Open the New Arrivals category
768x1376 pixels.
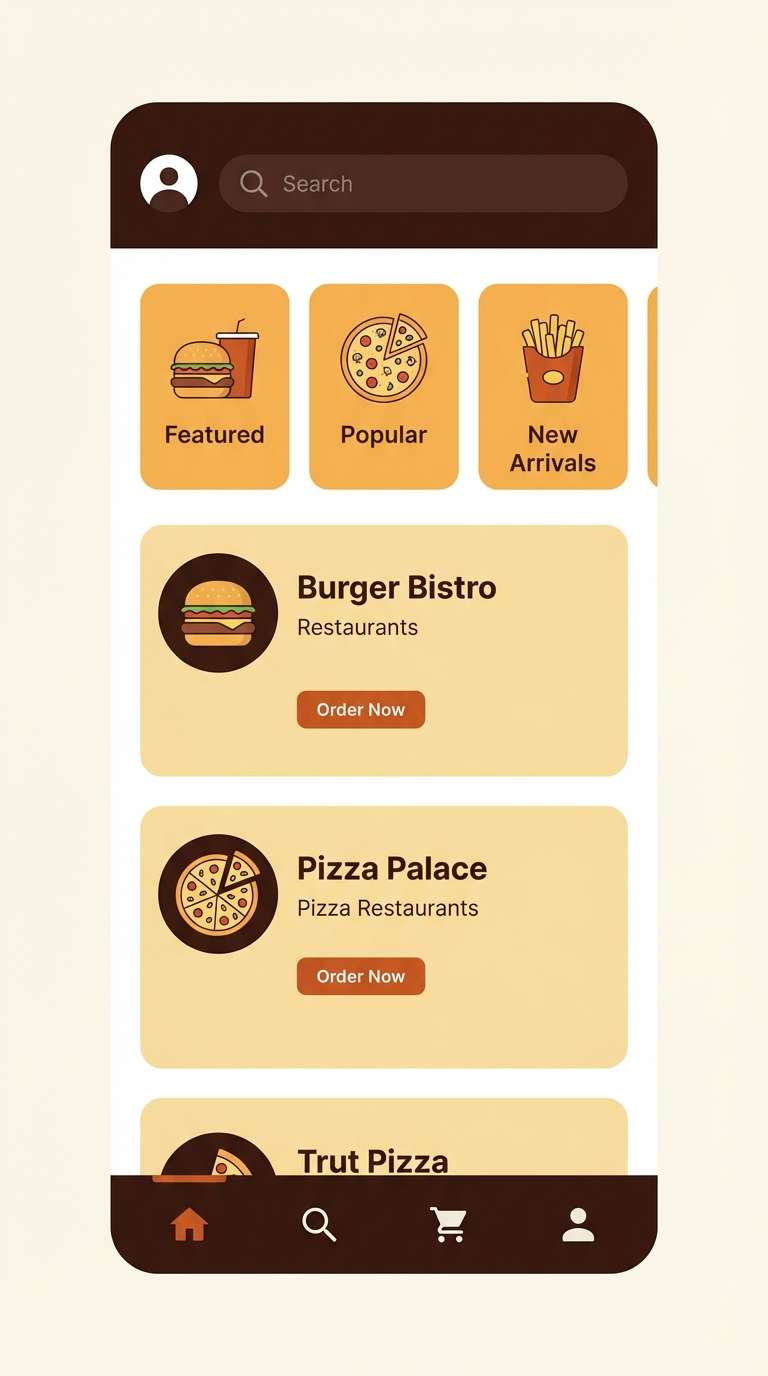tap(552, 386)
